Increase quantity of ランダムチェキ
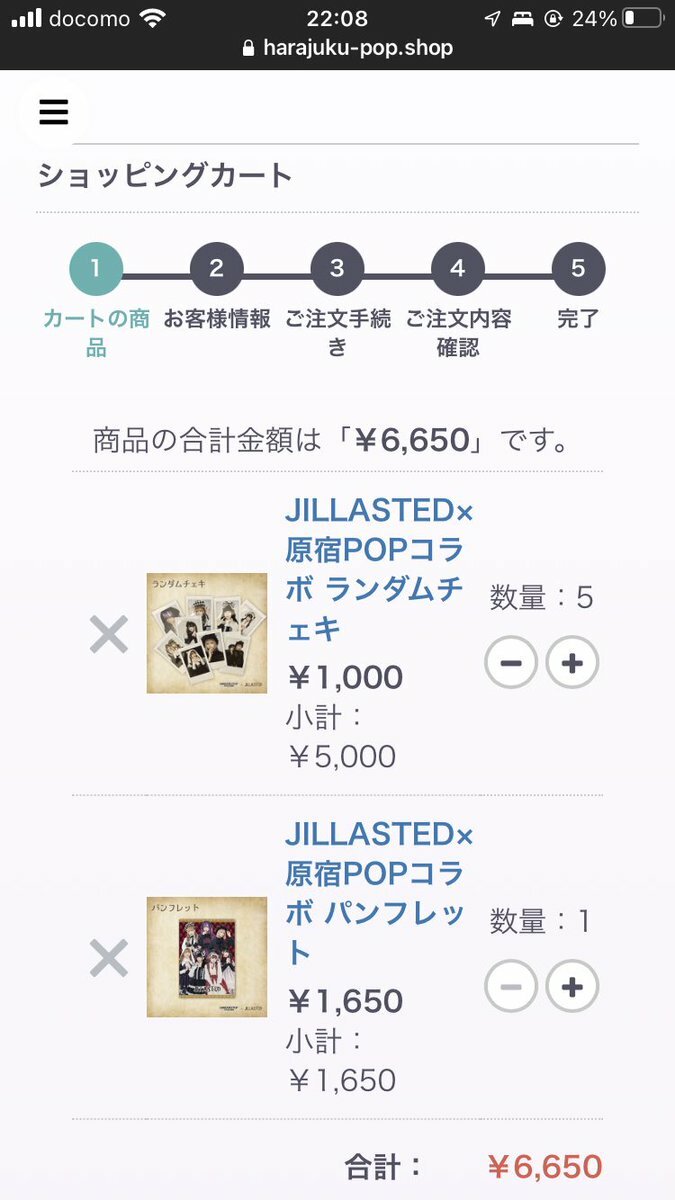 572,663
